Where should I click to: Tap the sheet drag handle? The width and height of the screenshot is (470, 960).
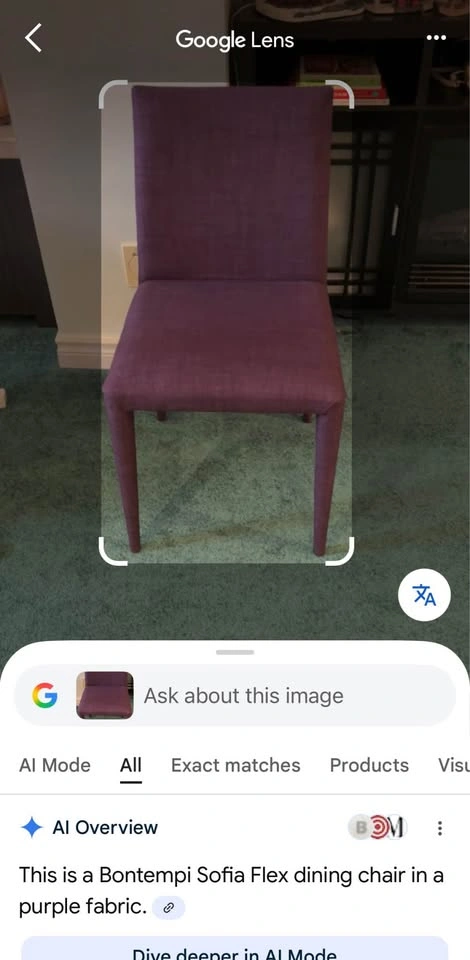pos(235,652)
